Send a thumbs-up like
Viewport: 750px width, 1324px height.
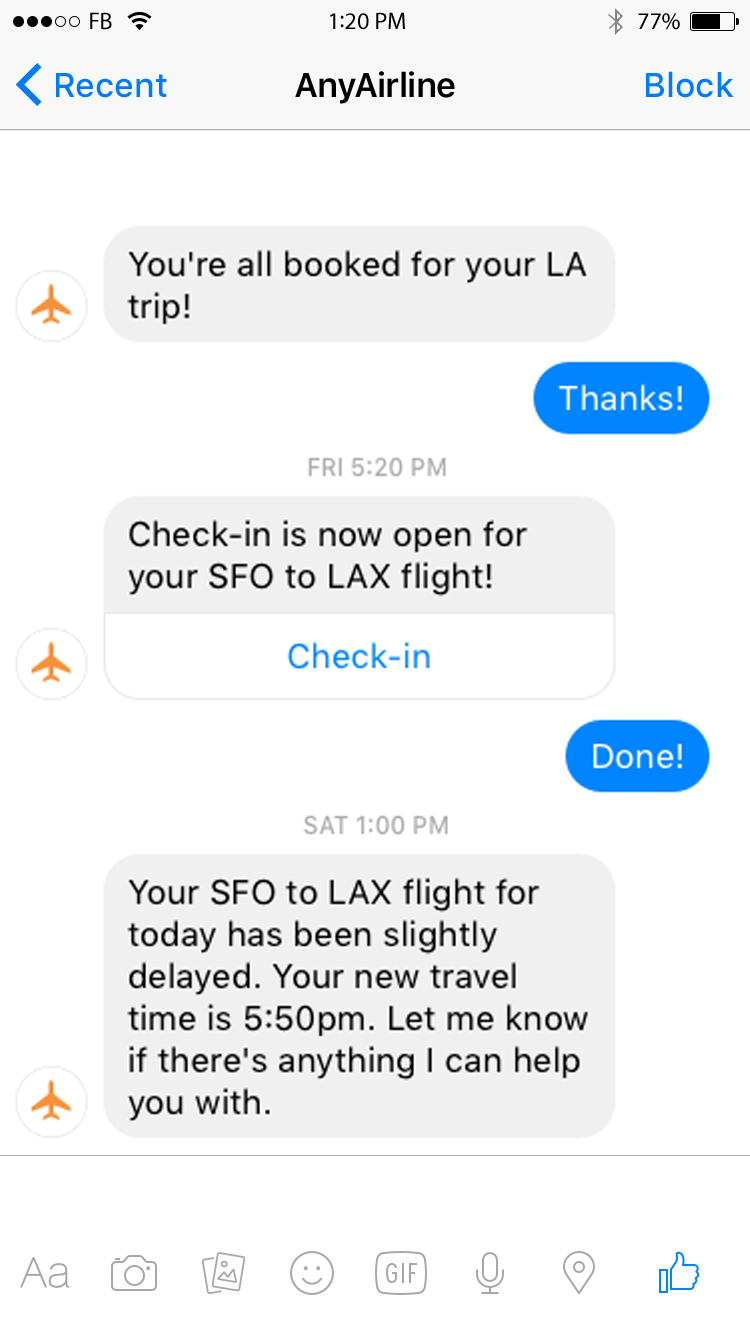click(x=679, y=1273)
